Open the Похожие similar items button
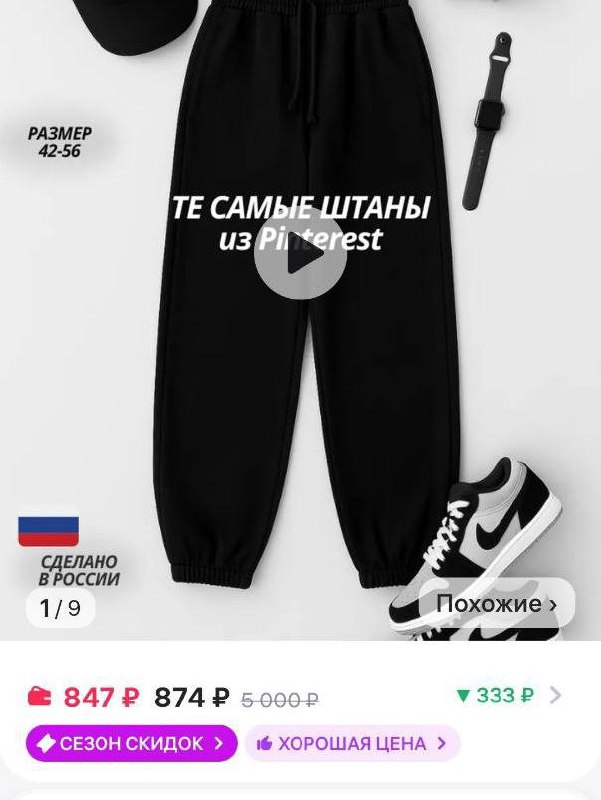601x800 pixels. pos(496,604)
